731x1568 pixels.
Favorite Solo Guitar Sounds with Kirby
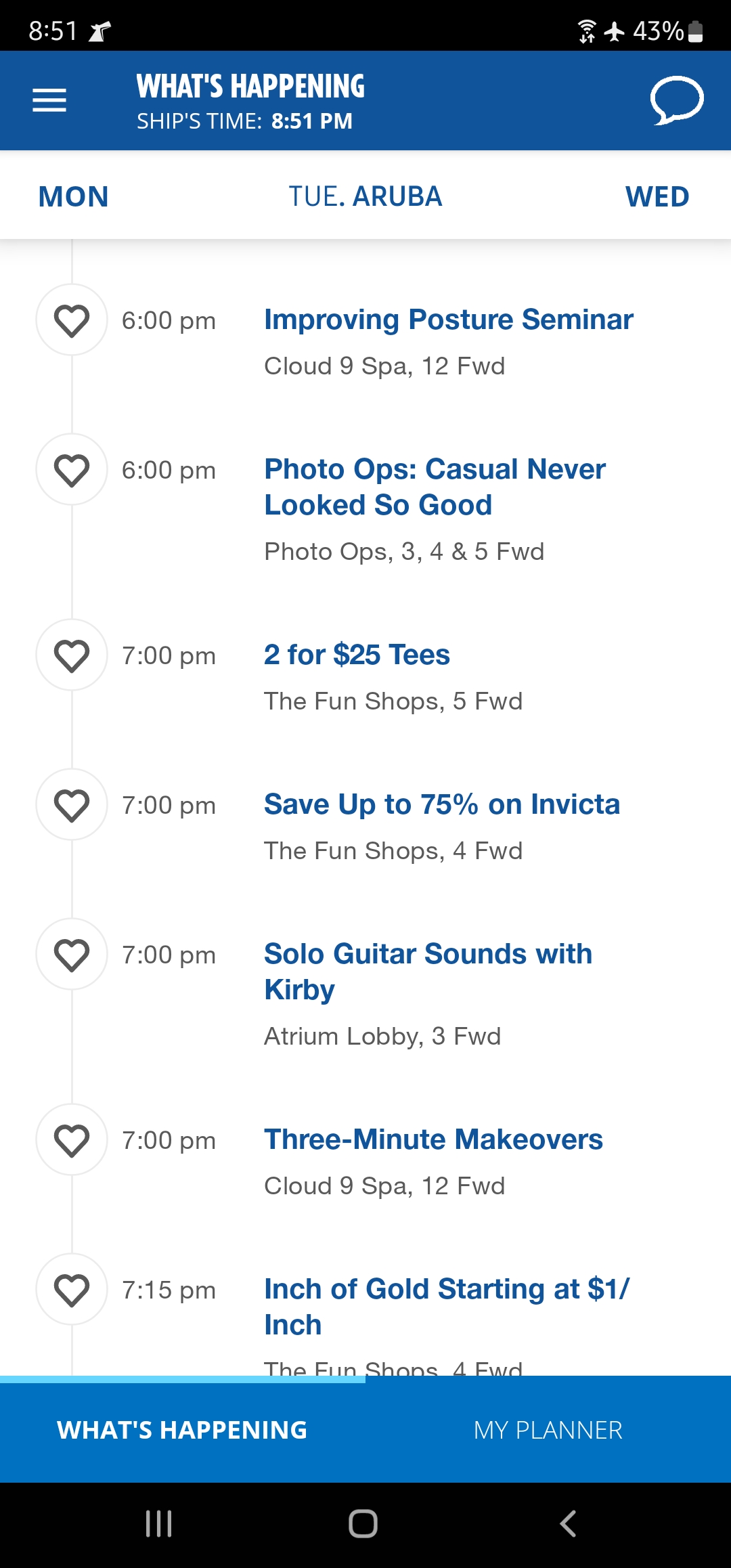pos(72,955)
